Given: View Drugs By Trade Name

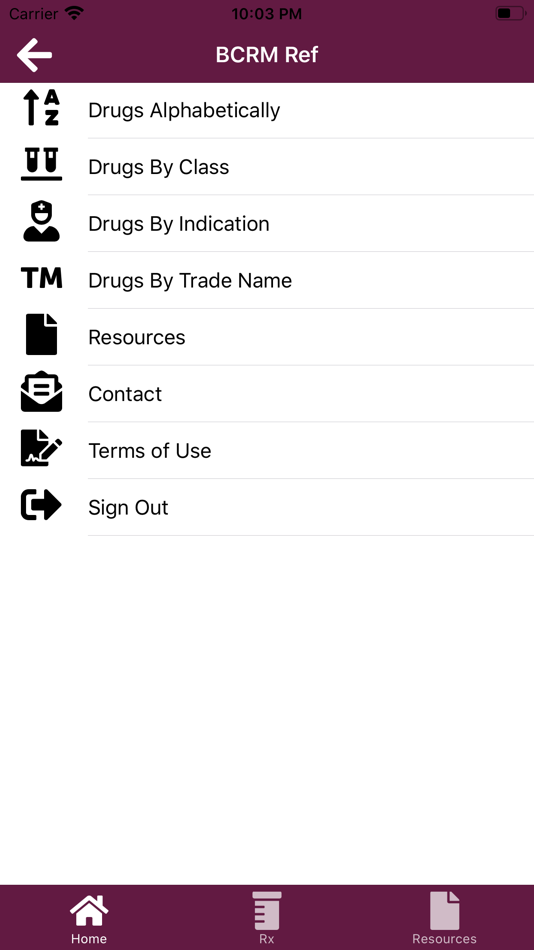Looking at the screenshot, I should point(267,281).
